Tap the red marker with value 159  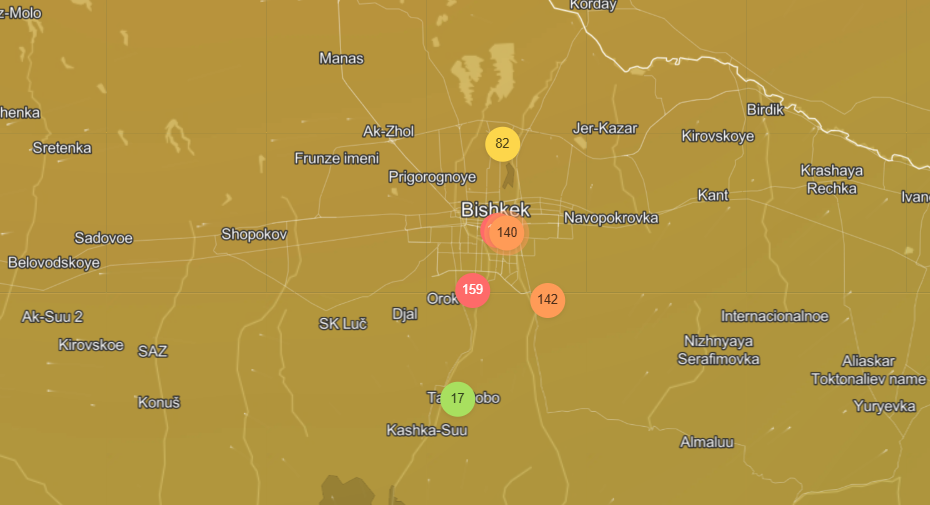pyautogui.click(x=473, y=290)
